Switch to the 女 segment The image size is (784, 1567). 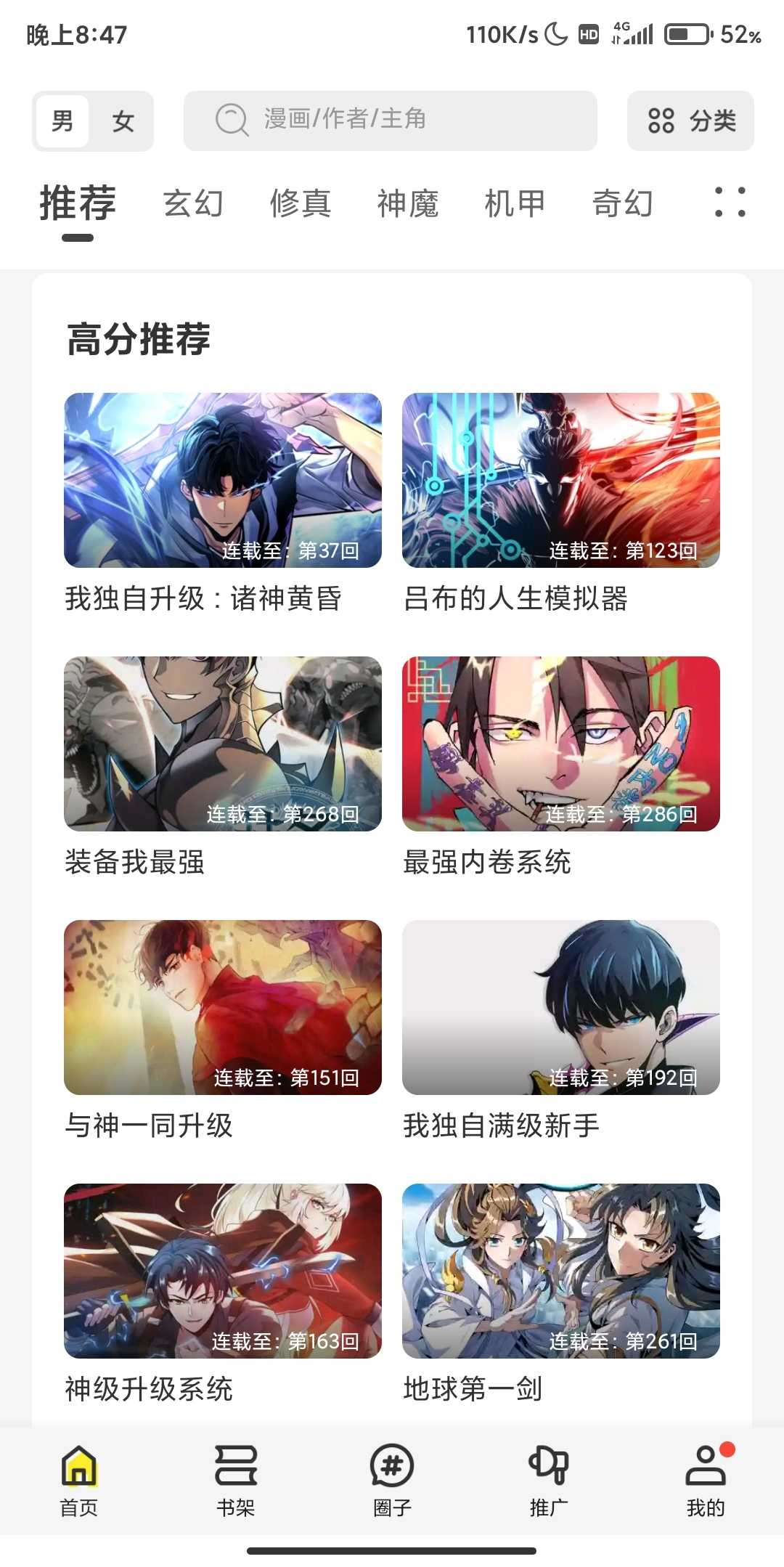click(x=123, y=121)
